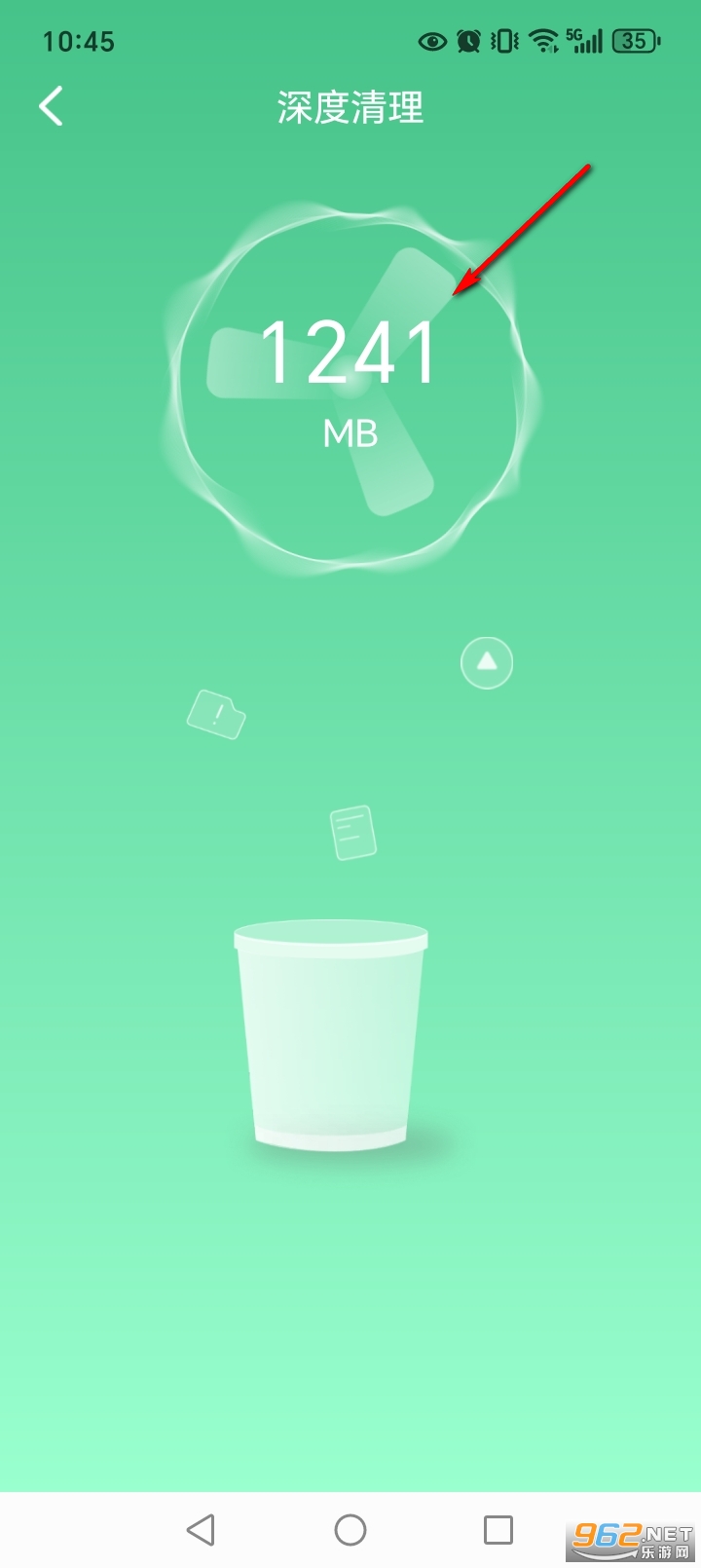Click the exclamation warning file icon
Image resolution: width=701 pixels, height=1568 pixels.
(x=216, y=716)
